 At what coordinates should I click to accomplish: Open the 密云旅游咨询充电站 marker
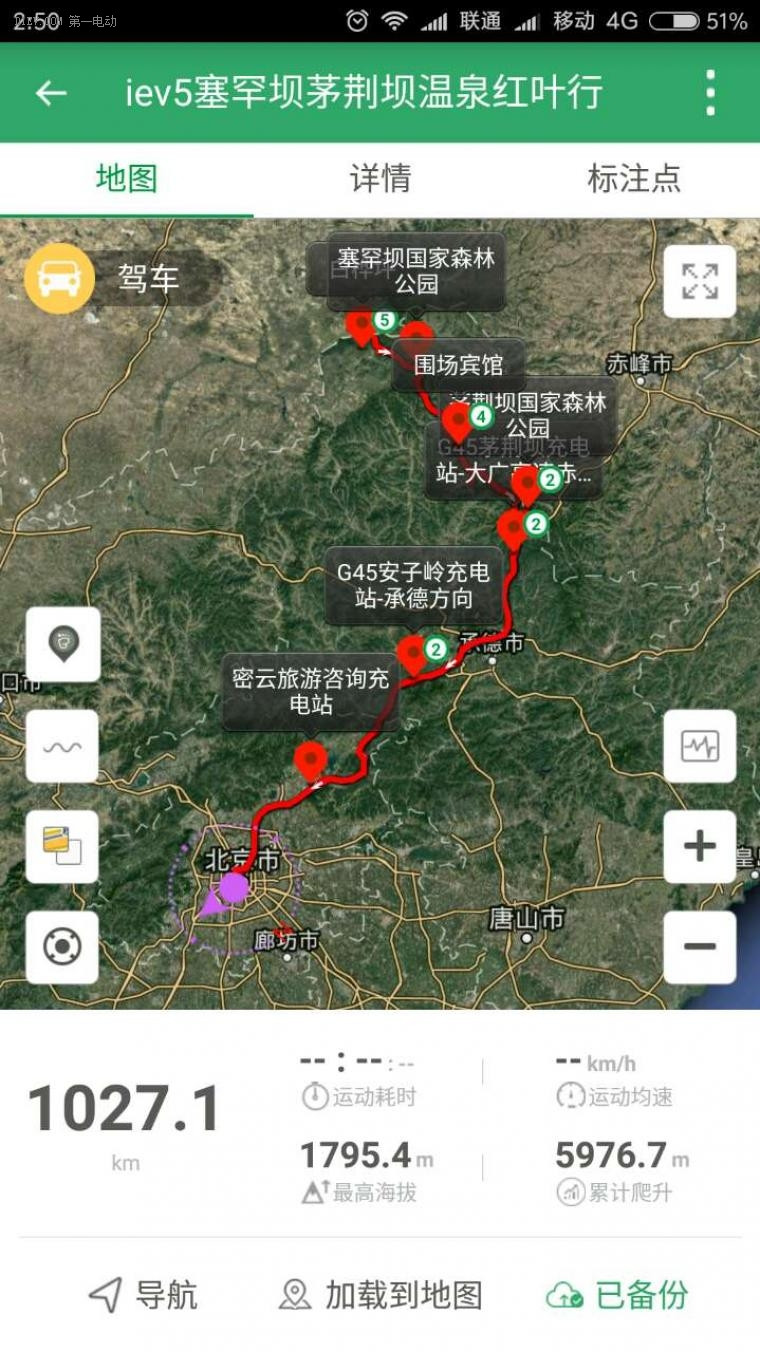(310, 692)
